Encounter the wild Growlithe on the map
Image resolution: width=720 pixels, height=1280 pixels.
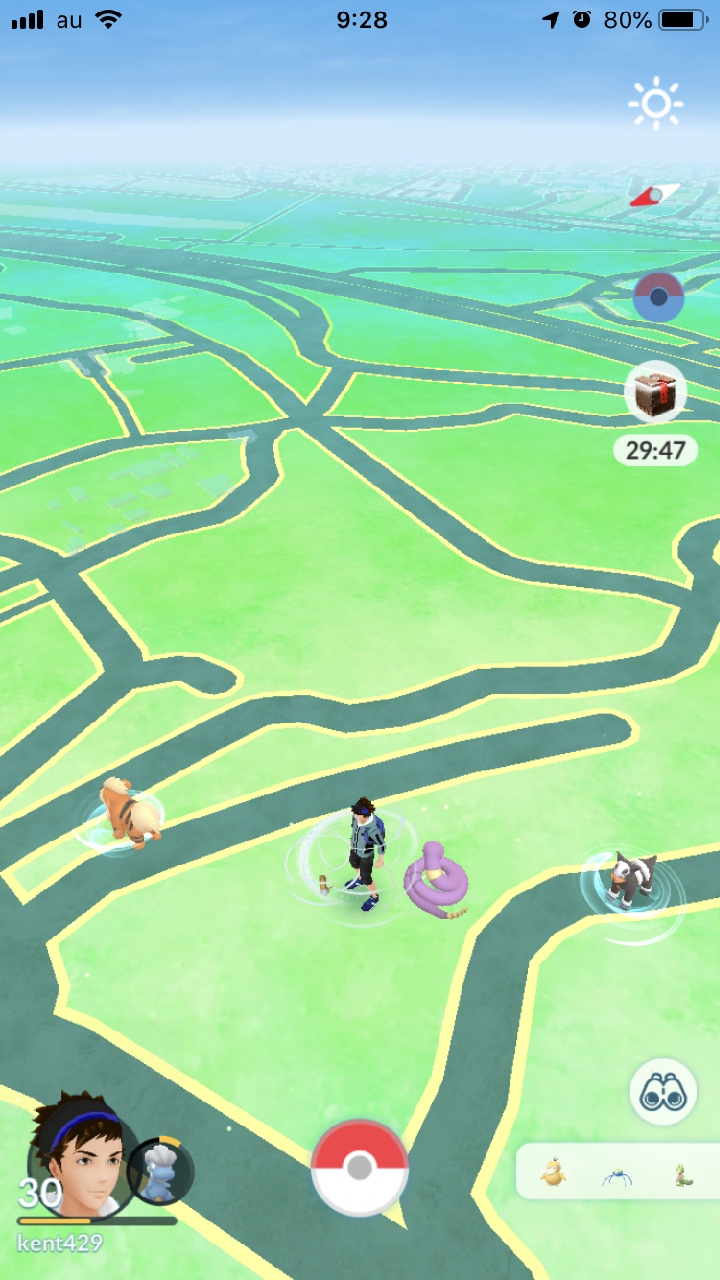point(128,812)
